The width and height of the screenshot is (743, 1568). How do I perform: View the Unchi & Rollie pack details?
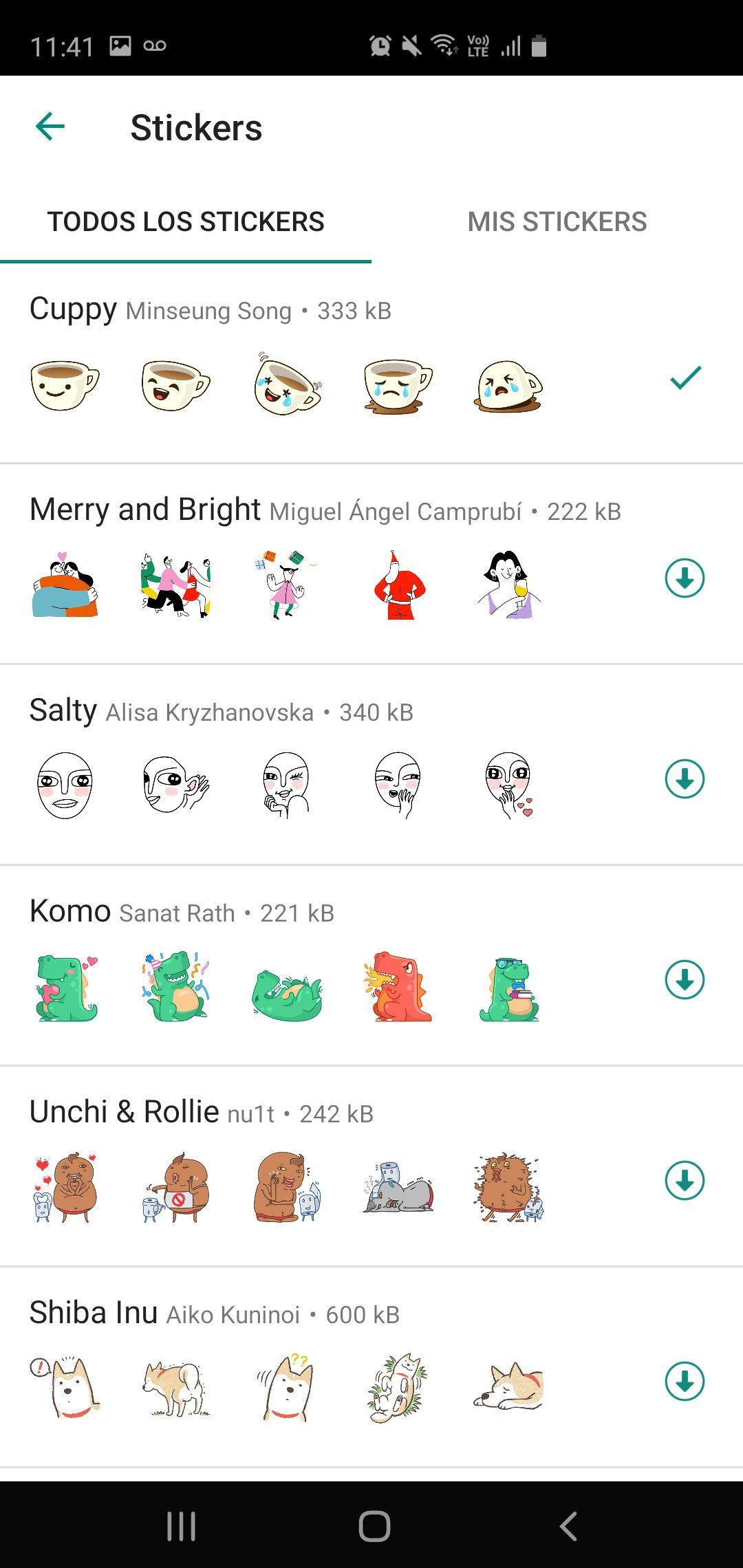tap(124, 1113)
